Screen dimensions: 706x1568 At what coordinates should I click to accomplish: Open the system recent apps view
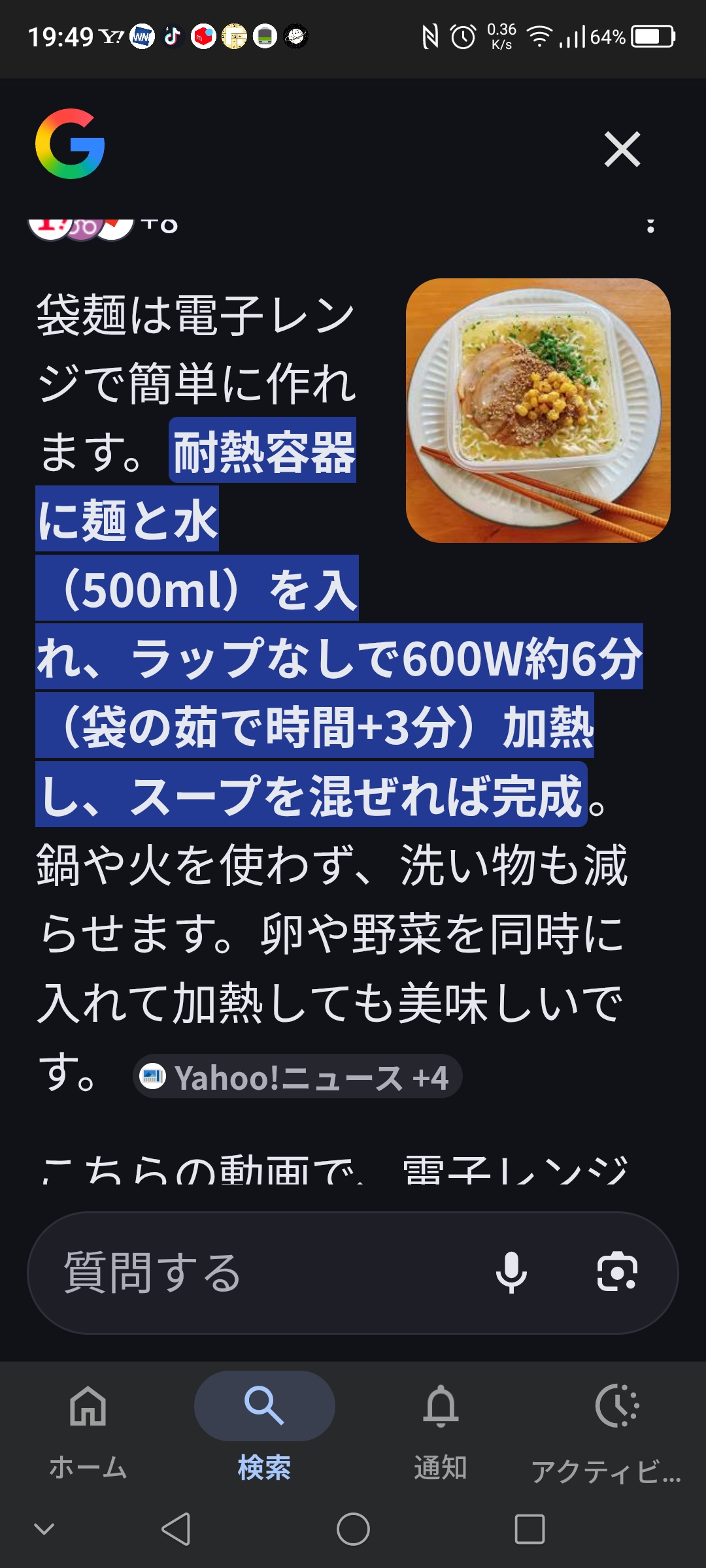(x=529, y=1529)
